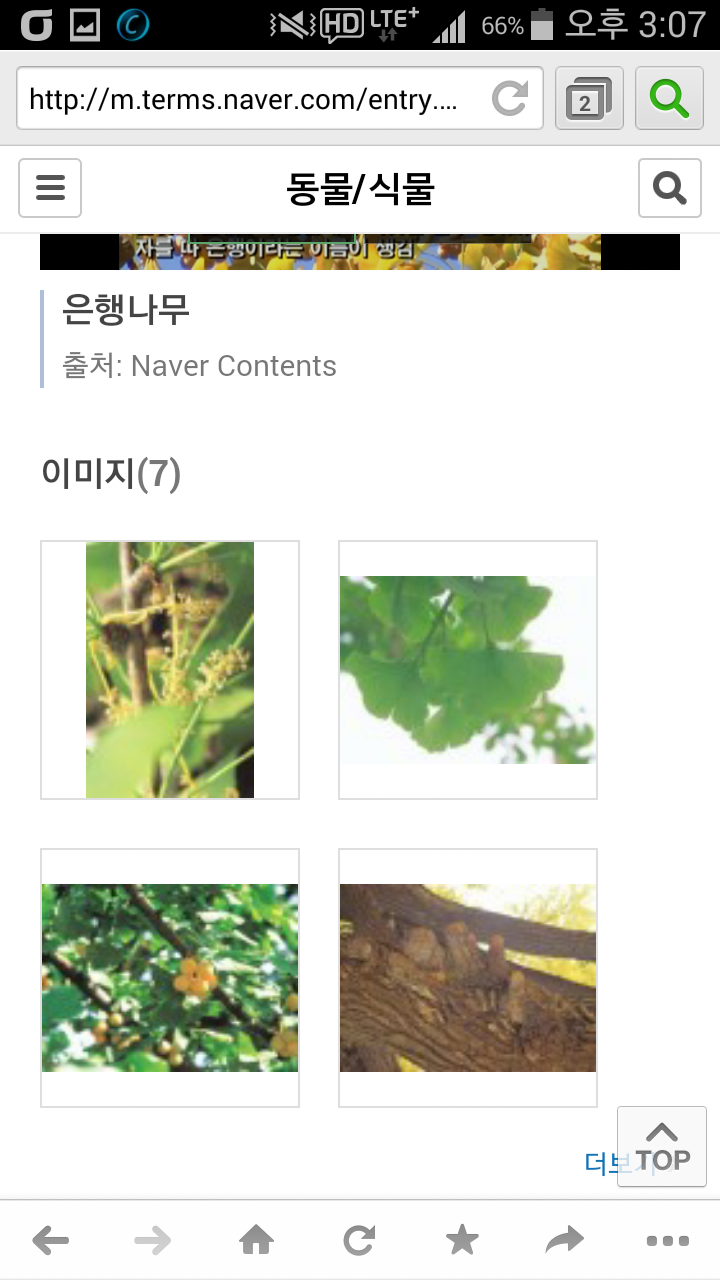View the ginkgo tree trunk bark image
This screenshot has height=1280, width=720.
(x=468, y=978)
